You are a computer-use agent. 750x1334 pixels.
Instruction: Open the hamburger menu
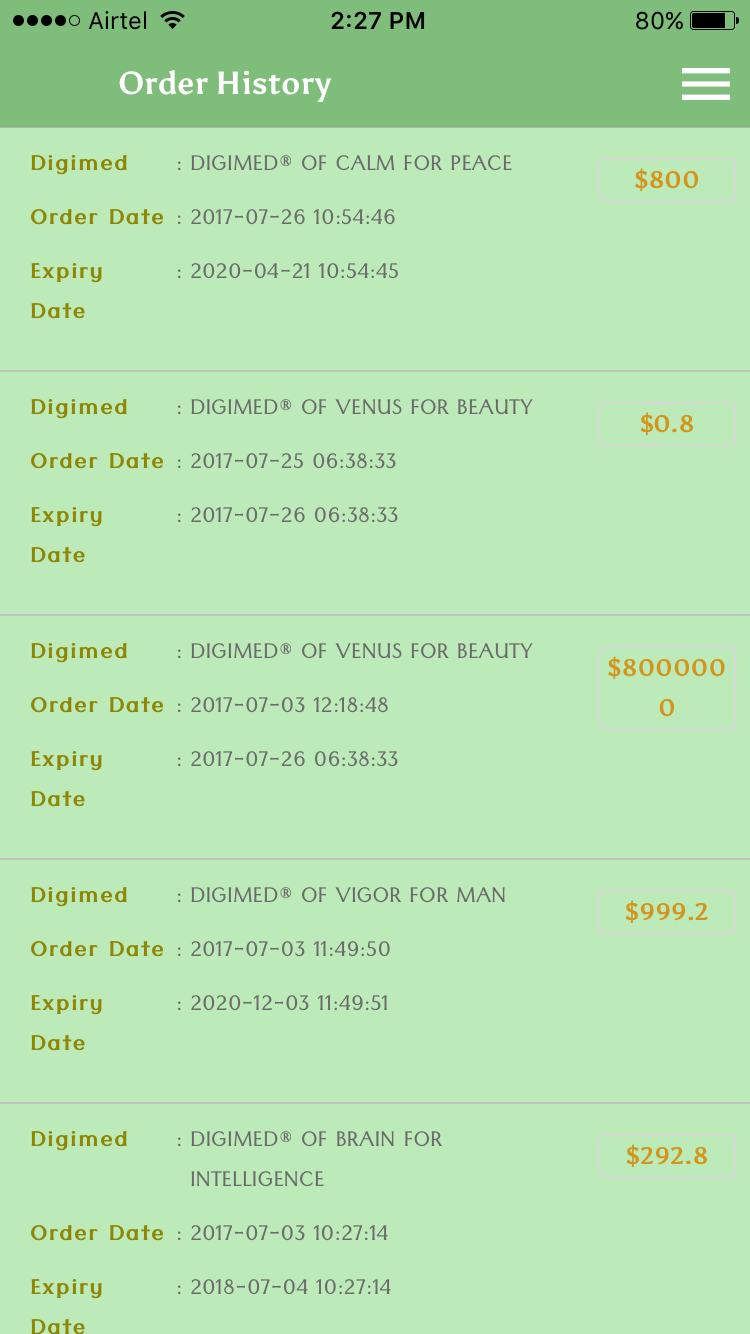click(705, 84)
